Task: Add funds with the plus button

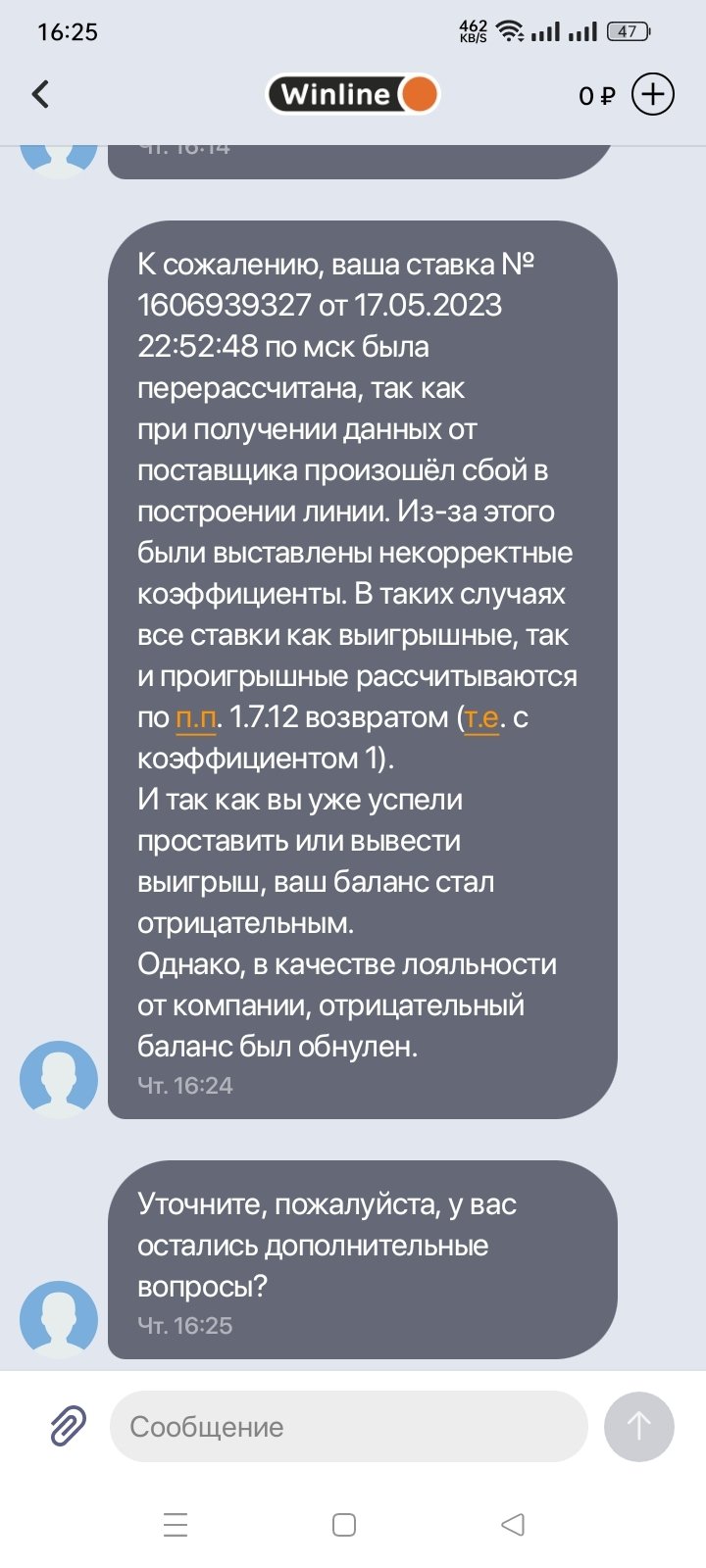Action: [x=652, y=94]
